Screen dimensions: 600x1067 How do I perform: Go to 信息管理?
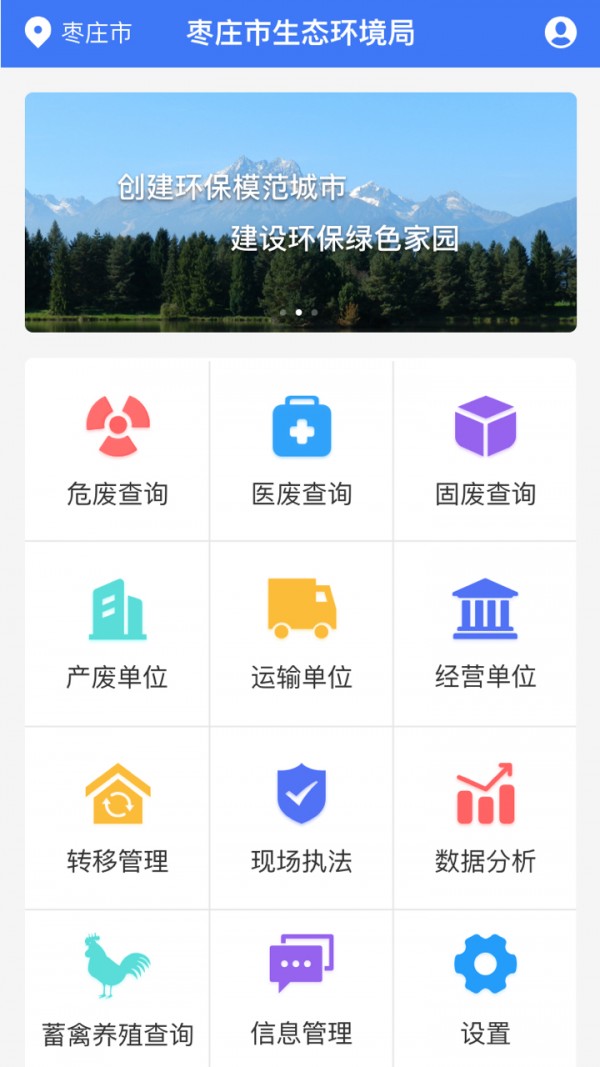(x=301, y=990)
